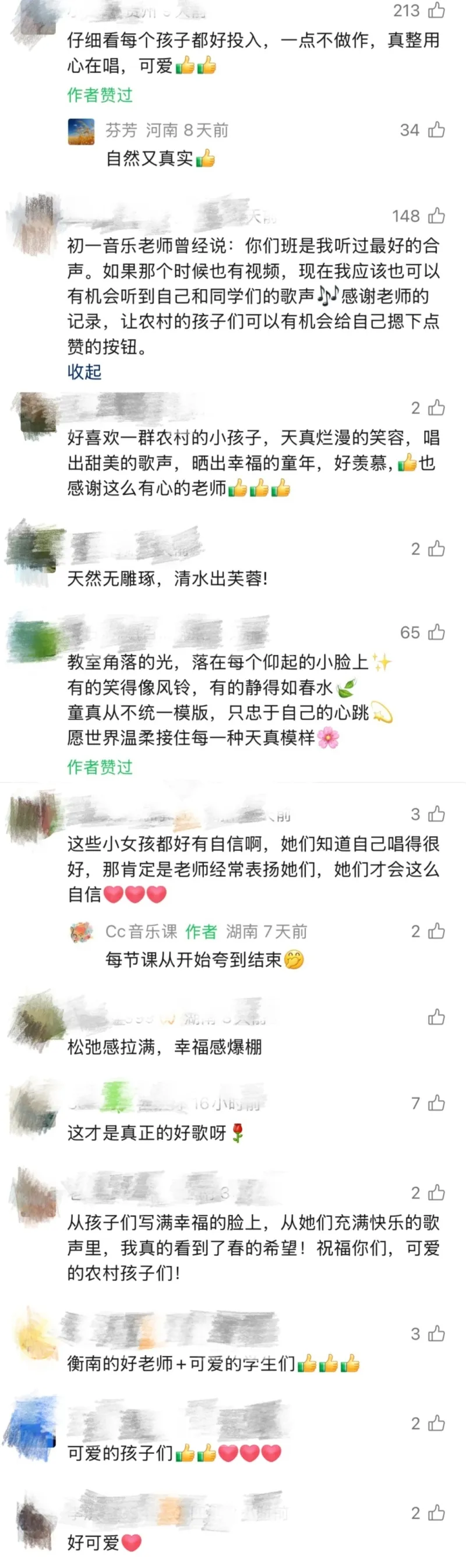Like the comment about 初一音乐老师
This screenshot has width=466, height=1568.
[436, 216]
